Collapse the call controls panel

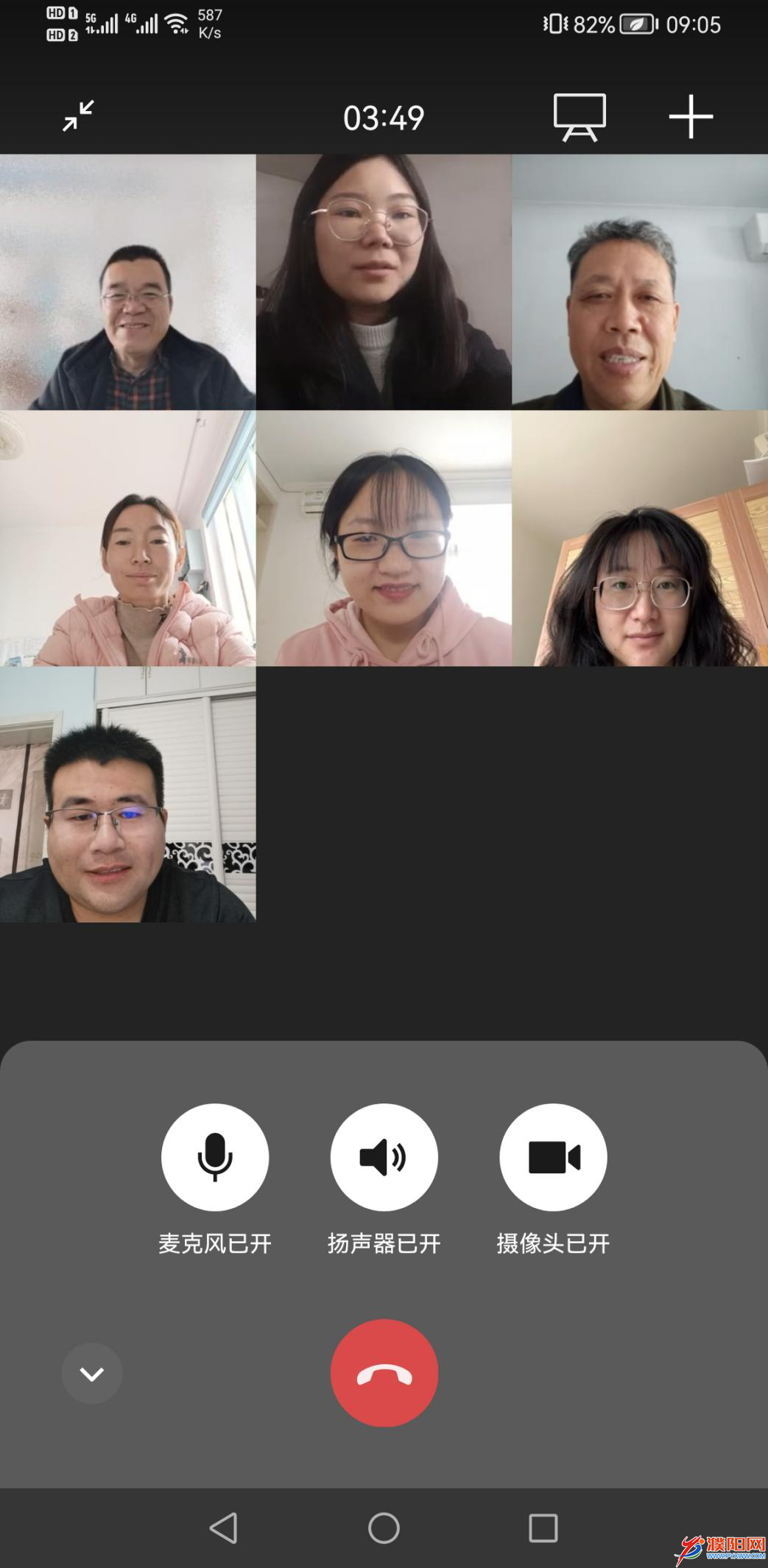coord(92,1373)
